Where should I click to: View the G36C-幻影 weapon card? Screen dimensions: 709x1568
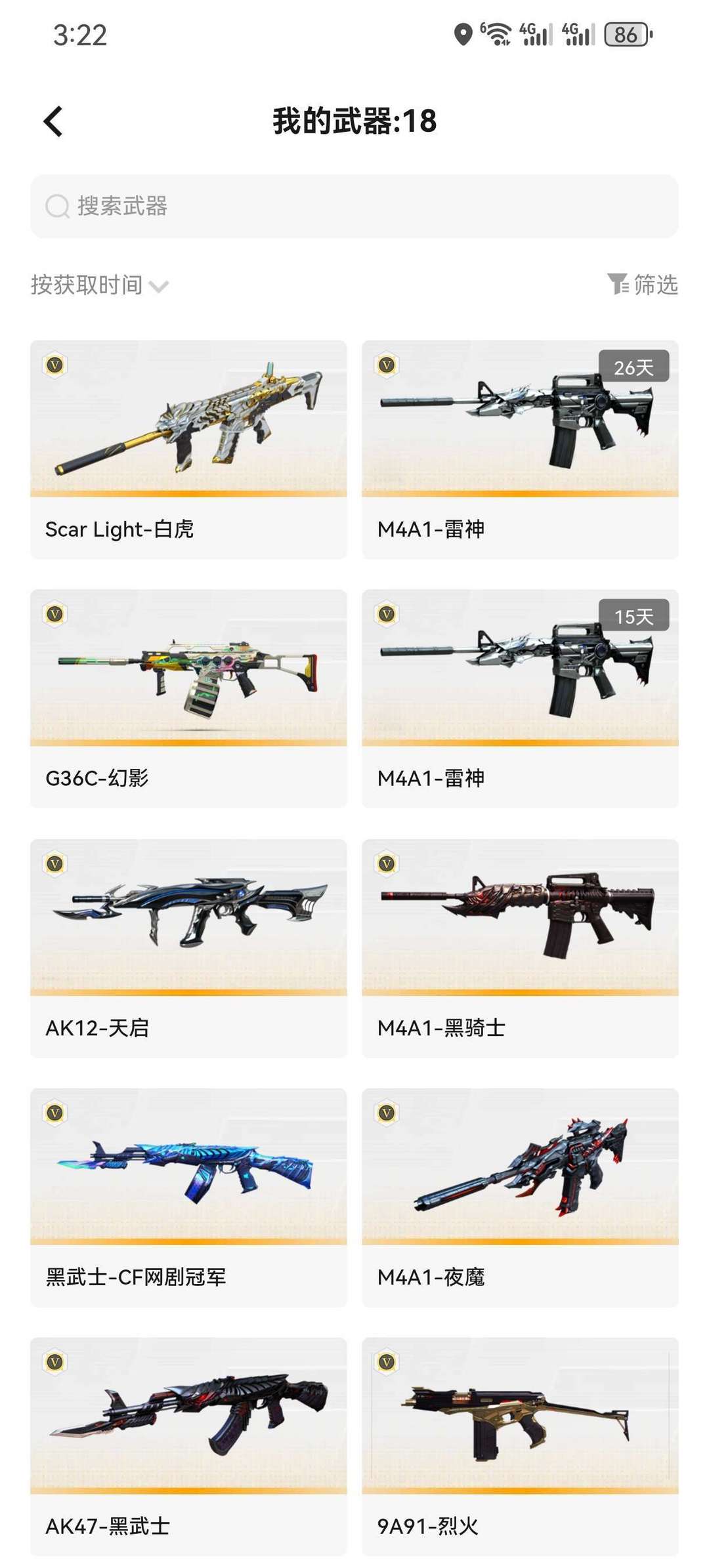[x=188, y=699]
